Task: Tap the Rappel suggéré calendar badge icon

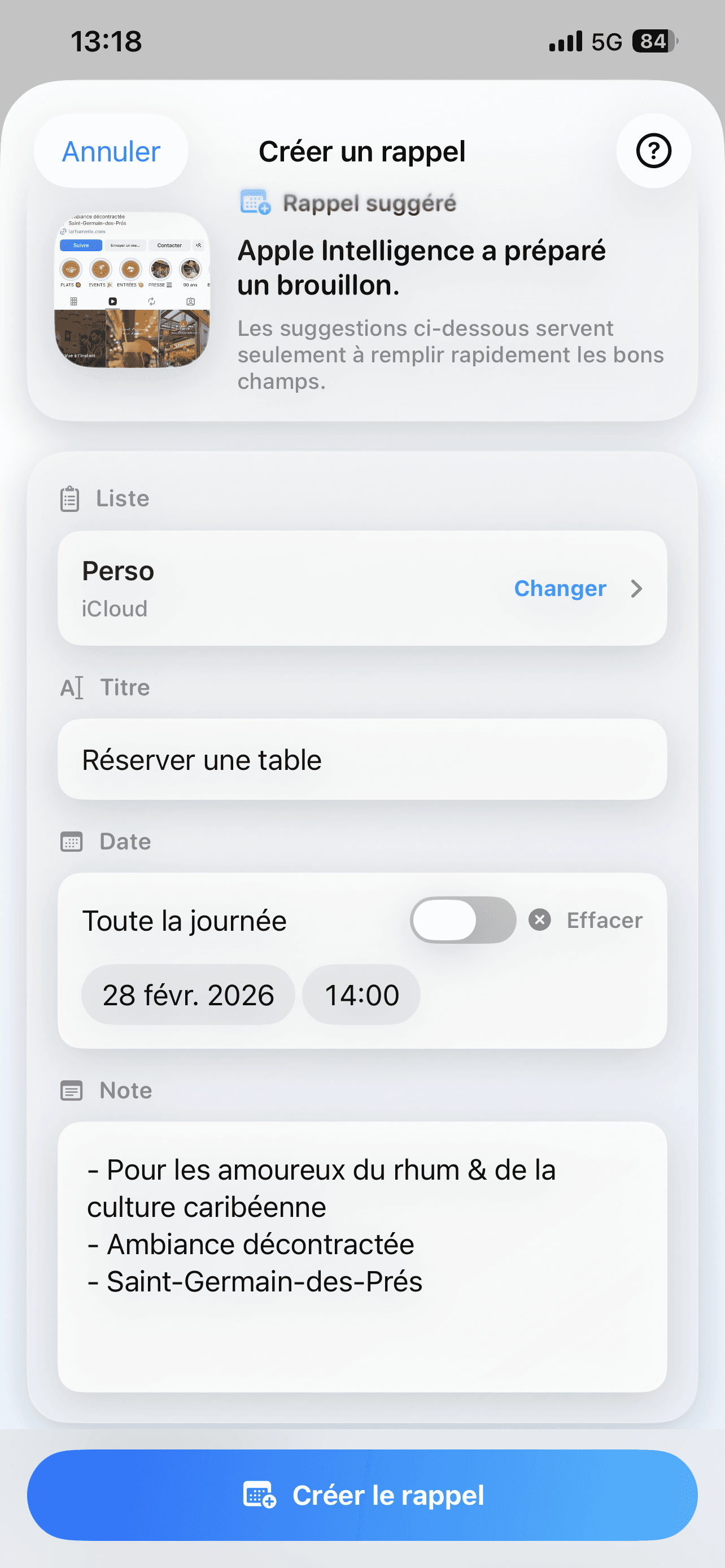Action: (256, 202)
